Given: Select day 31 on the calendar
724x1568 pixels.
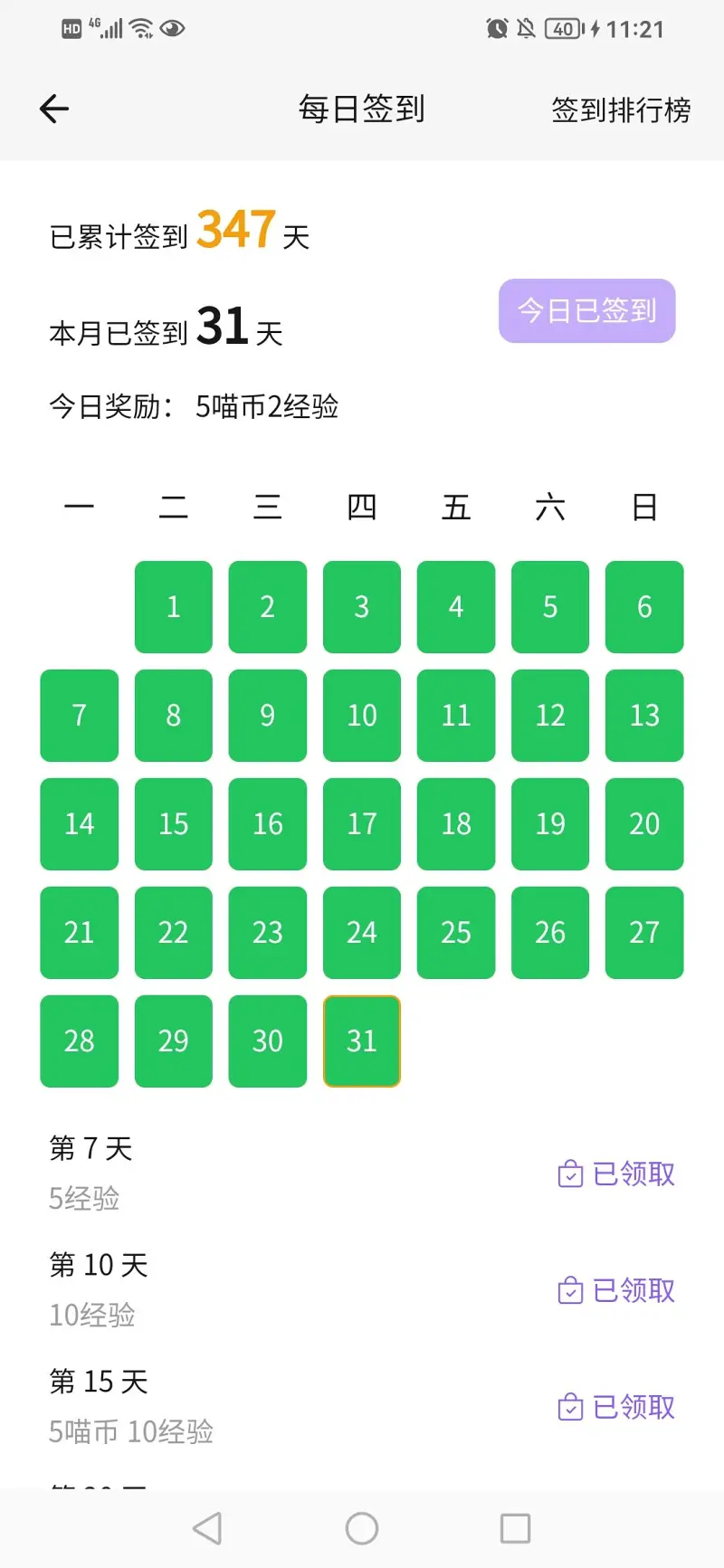Looking at the screenshot, I should (x=361, y=1041).
